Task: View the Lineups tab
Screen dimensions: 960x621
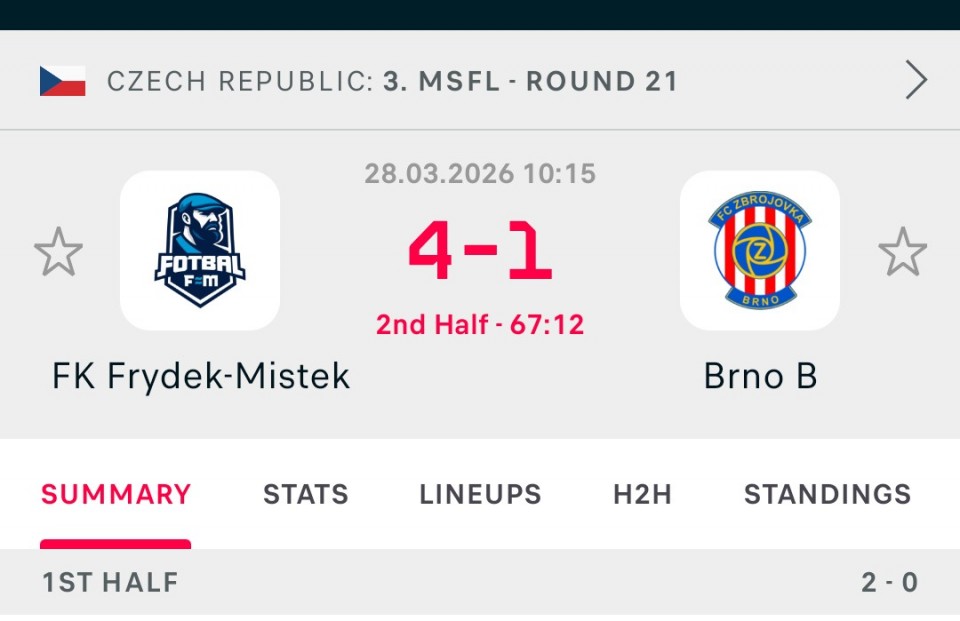Action: coord(480,494)
